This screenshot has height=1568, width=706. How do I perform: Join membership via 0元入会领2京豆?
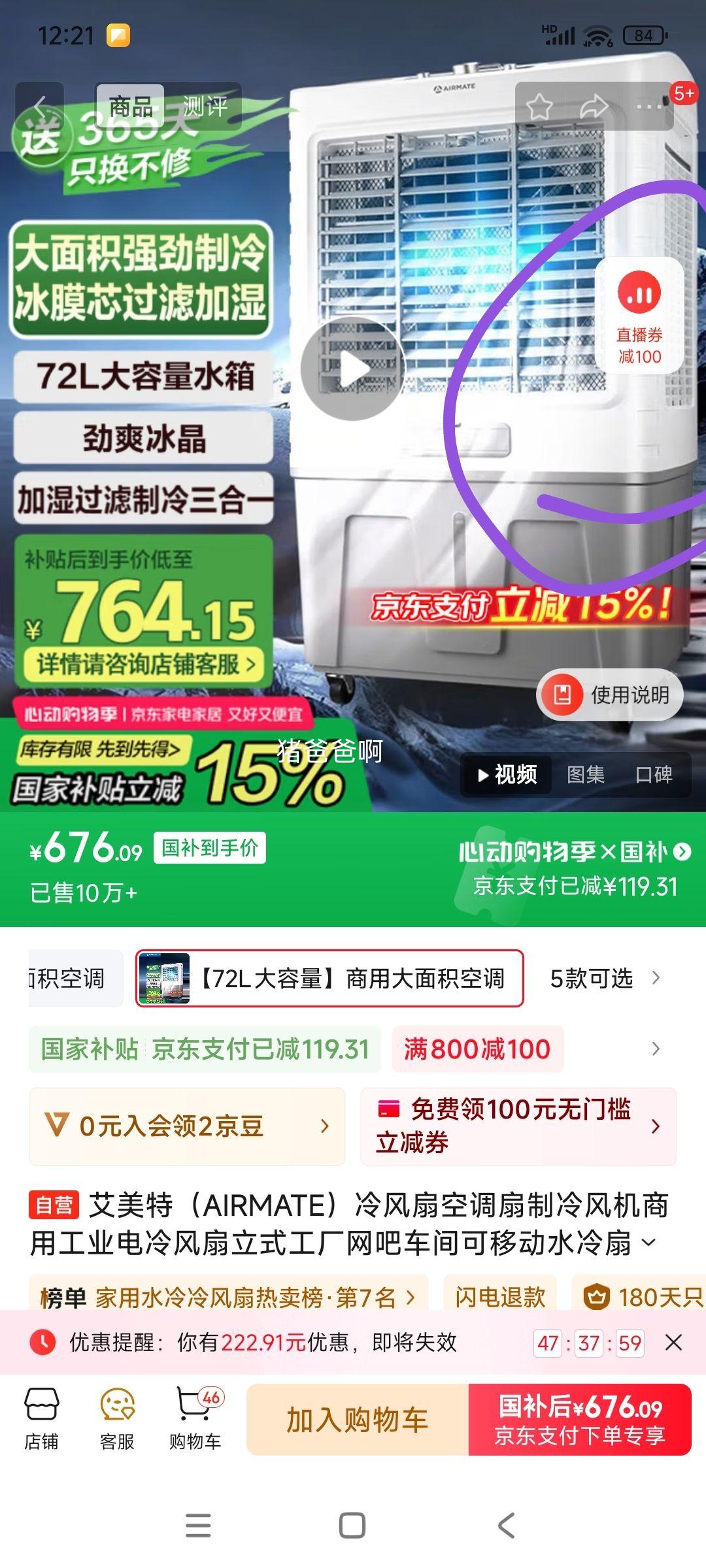[x=187, y=1126]
